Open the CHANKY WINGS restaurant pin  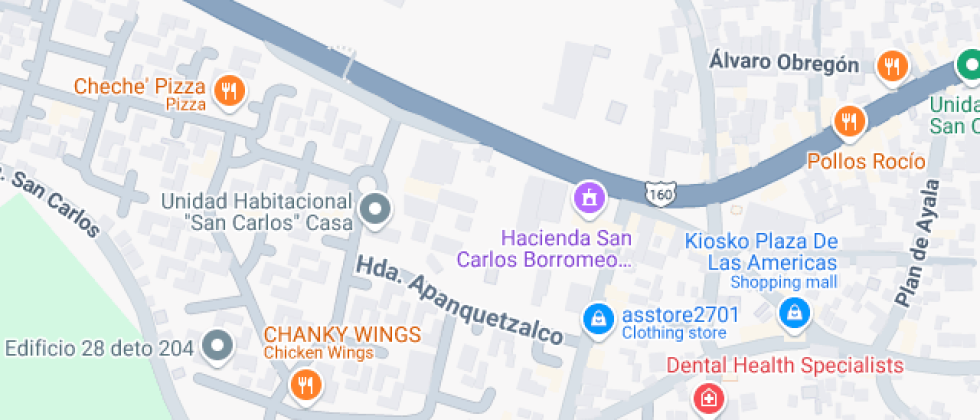(x=306, y=384)
